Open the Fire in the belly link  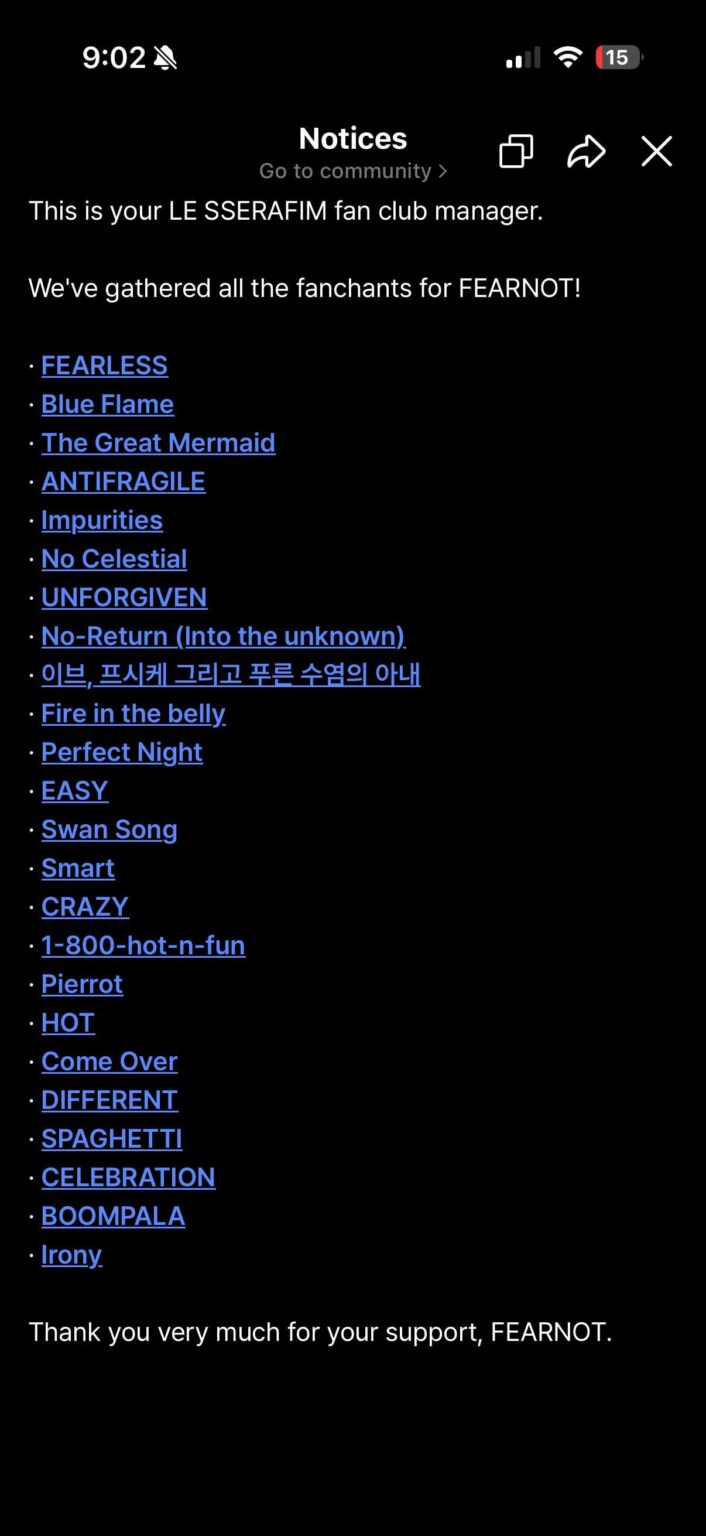(133, 713)
